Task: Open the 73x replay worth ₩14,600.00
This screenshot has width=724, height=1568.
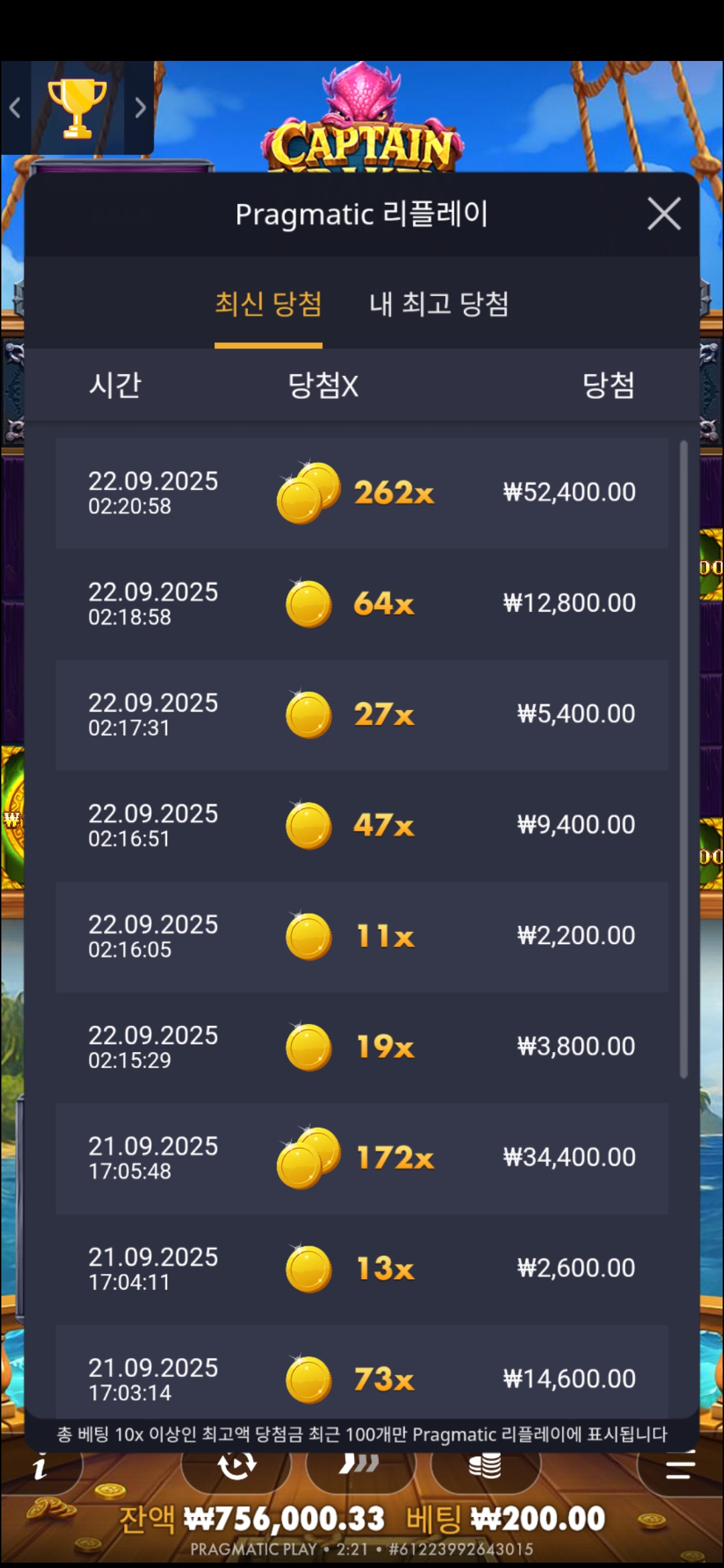Action: [361, 1378]
